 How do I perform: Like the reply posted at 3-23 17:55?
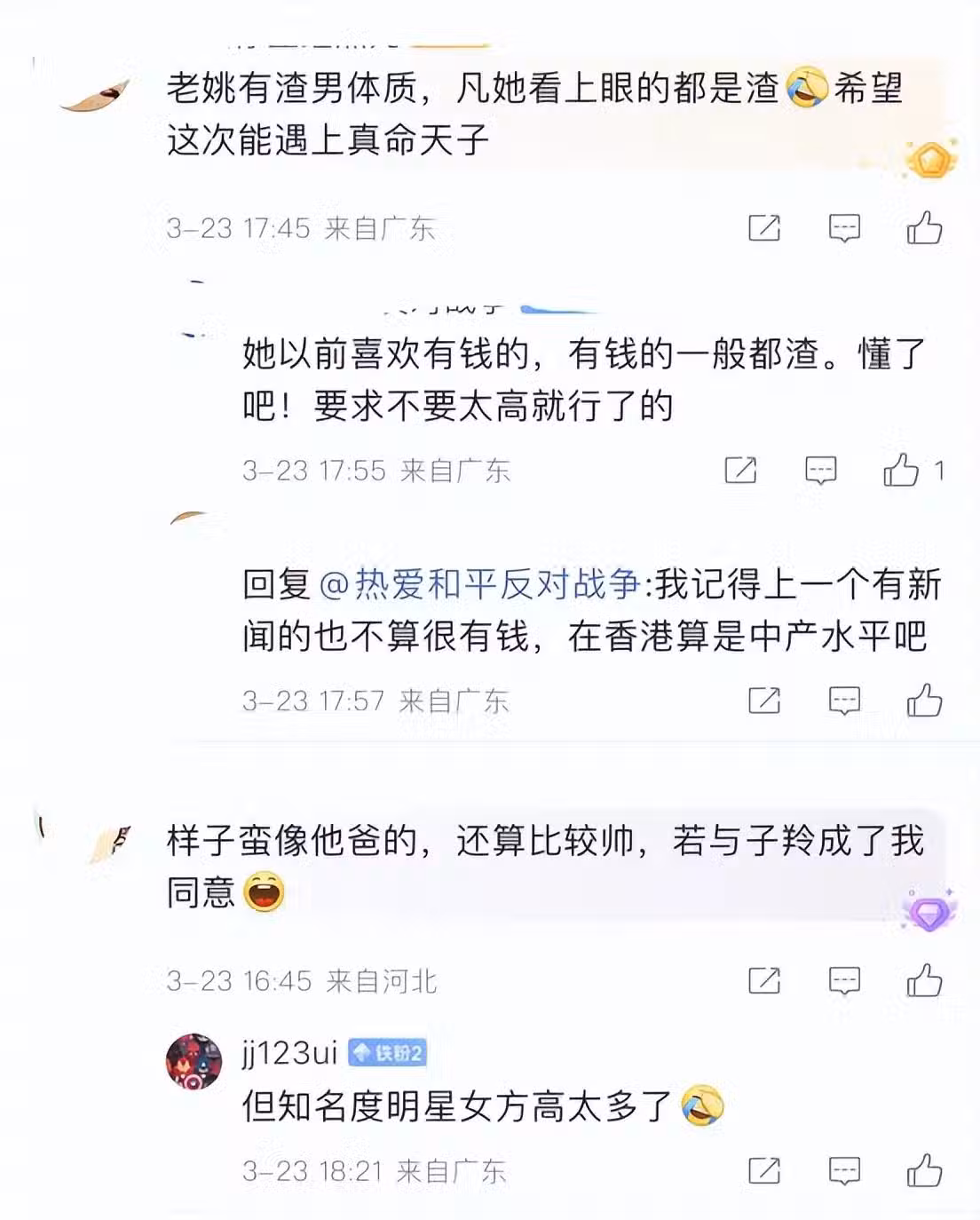(901, 470)
